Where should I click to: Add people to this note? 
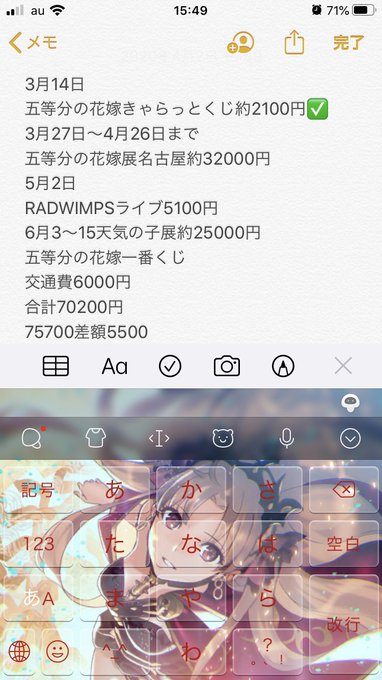coord(241,43)
